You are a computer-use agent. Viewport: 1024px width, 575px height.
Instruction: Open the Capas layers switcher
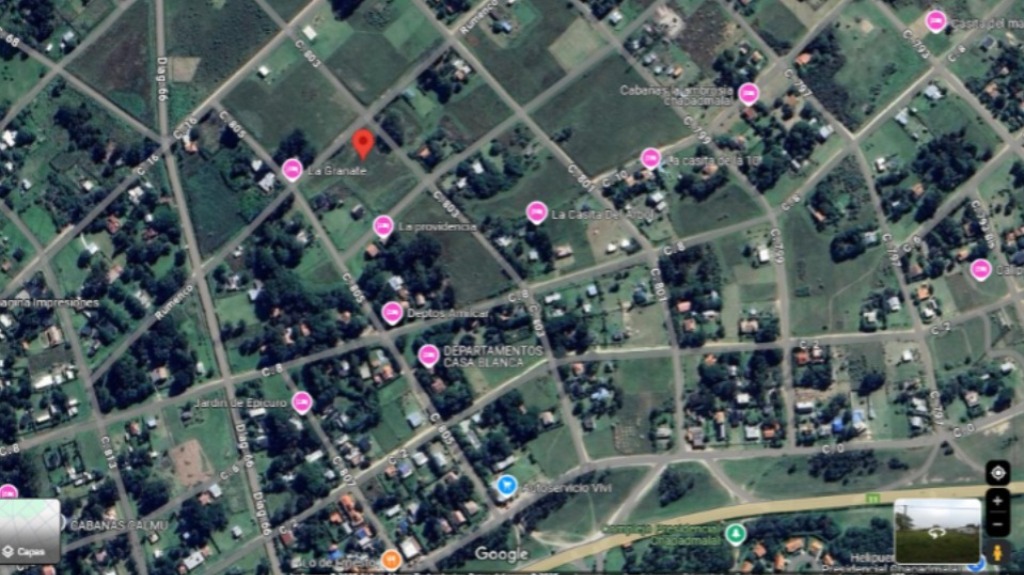29,531
